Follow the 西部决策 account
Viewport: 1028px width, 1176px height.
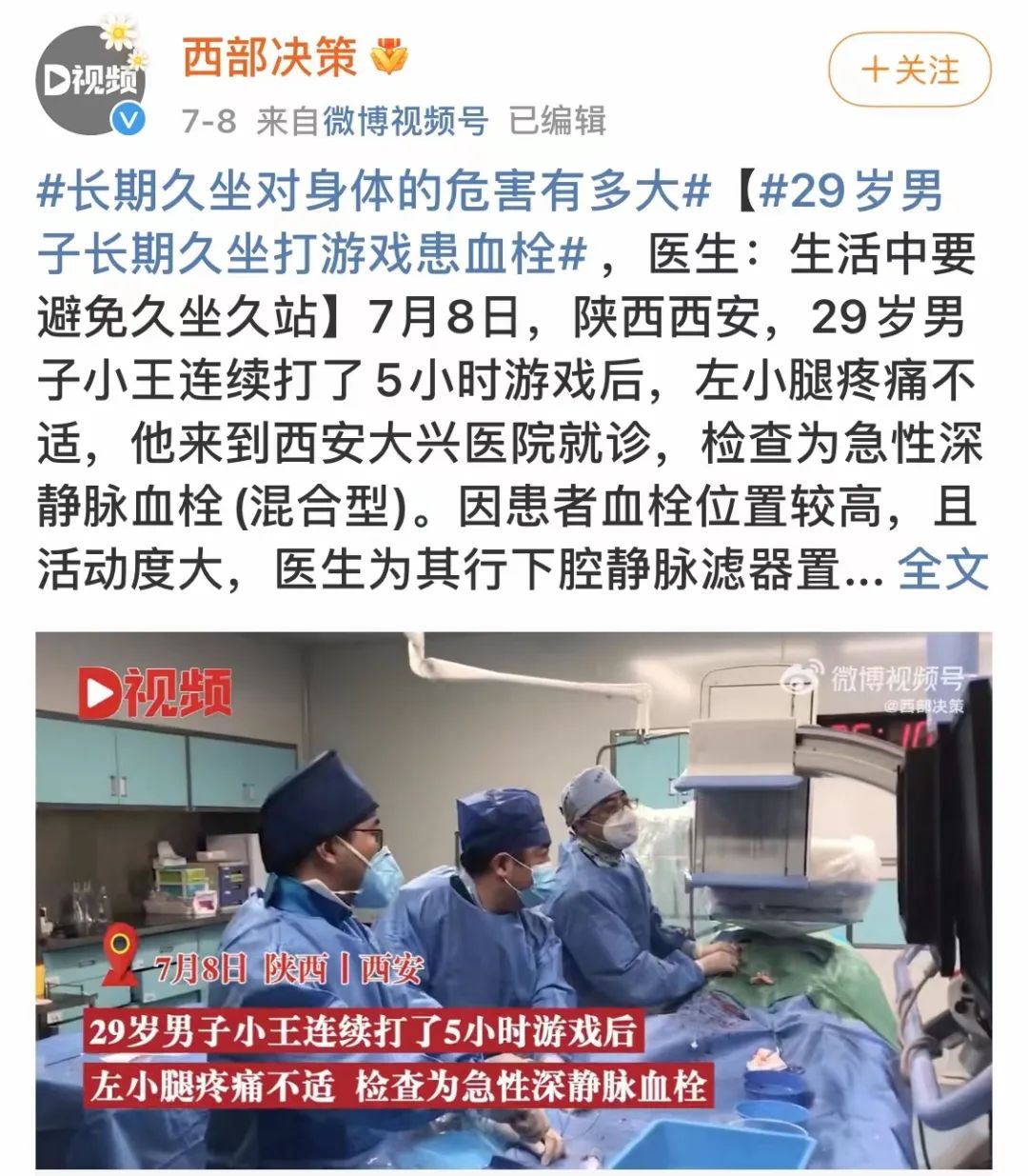(x=909, y=70)
